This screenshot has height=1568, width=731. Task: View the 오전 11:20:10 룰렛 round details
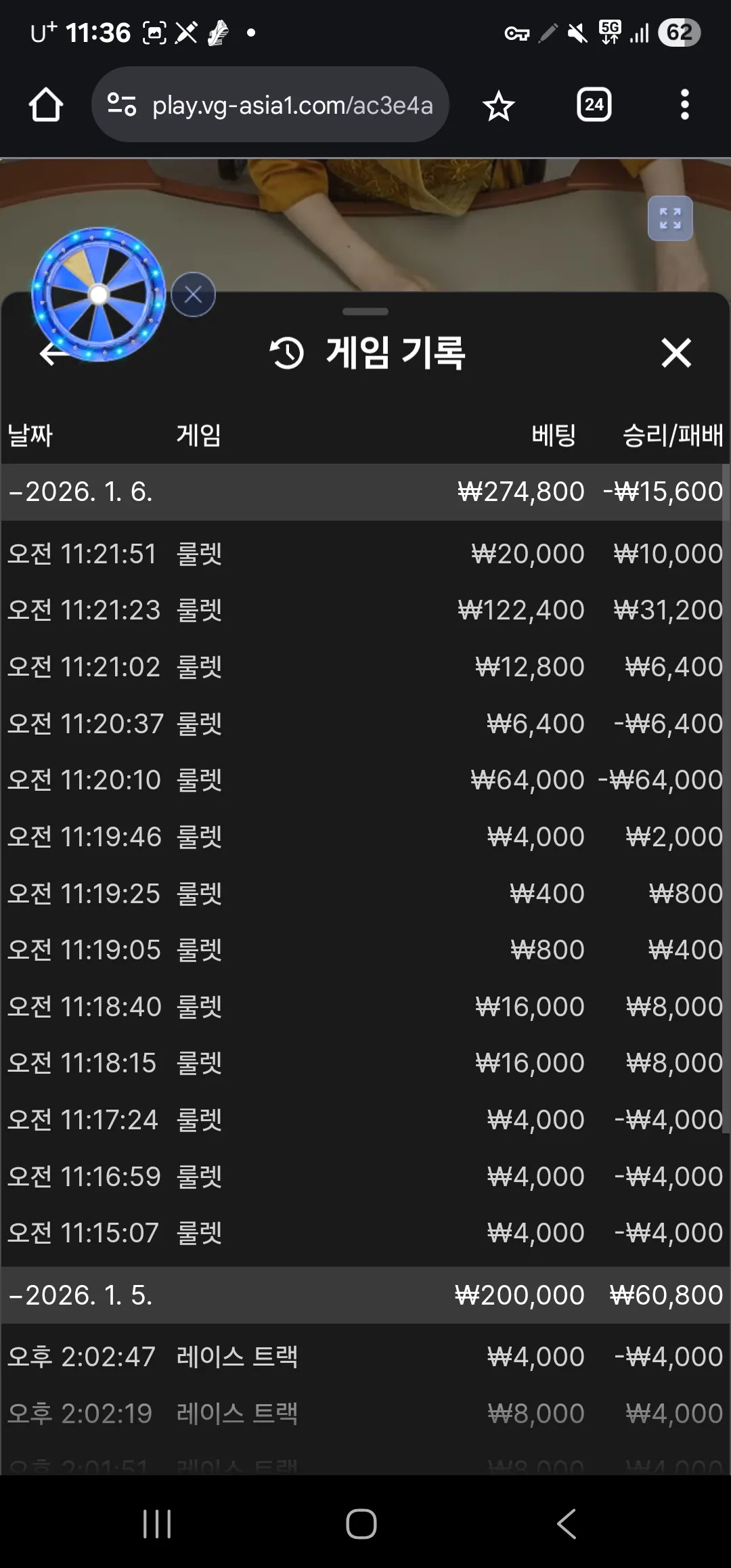click(x=365, y=780)
